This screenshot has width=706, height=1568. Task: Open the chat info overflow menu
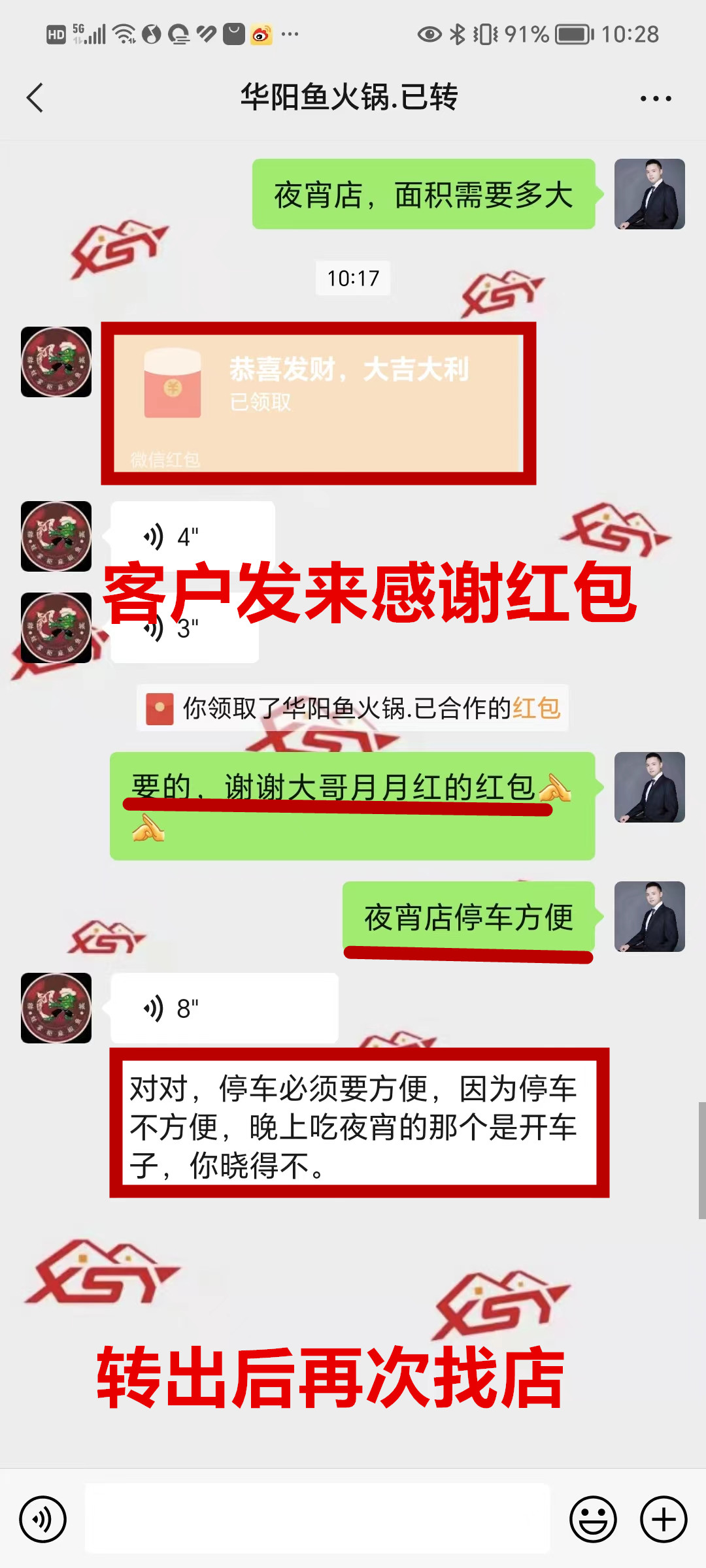click(x=656, y=99)
